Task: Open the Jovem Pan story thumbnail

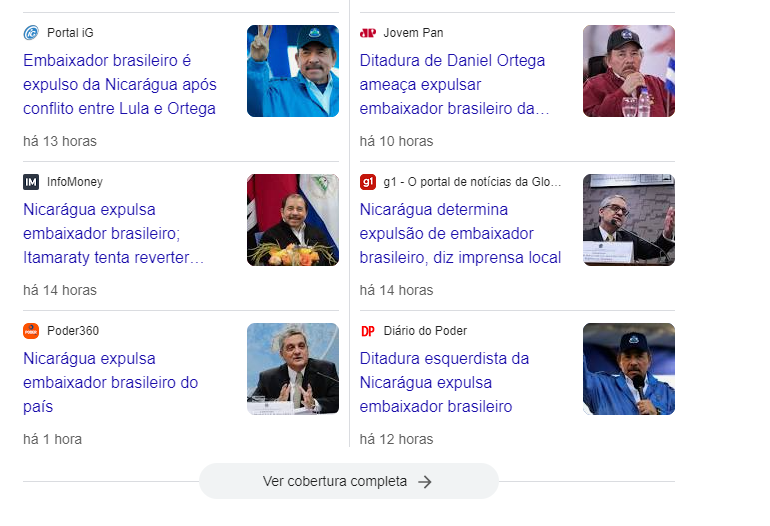Action: click(x=629, y=71)
